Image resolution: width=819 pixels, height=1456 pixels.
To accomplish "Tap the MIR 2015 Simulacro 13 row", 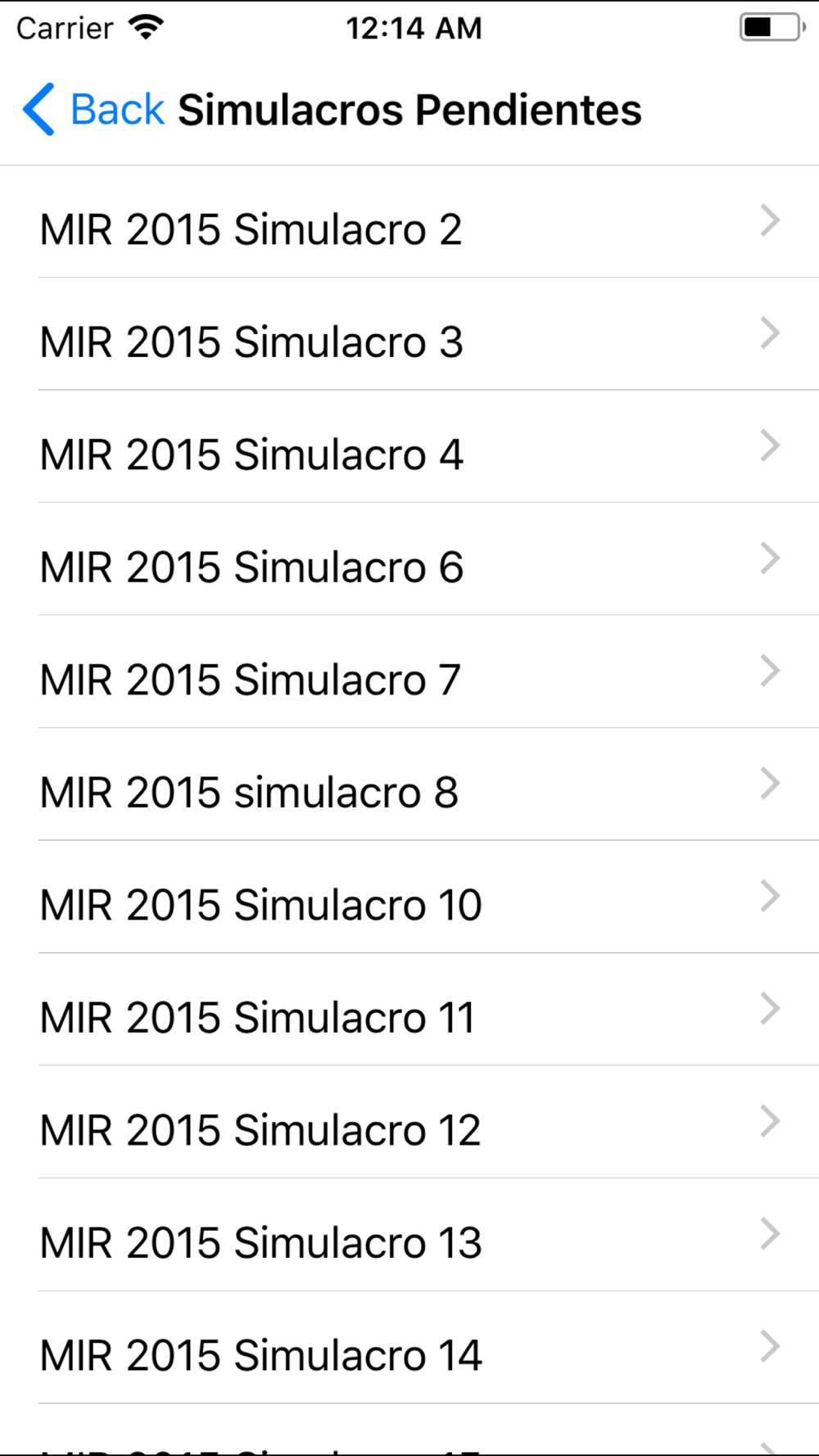I will [409, 1235].
